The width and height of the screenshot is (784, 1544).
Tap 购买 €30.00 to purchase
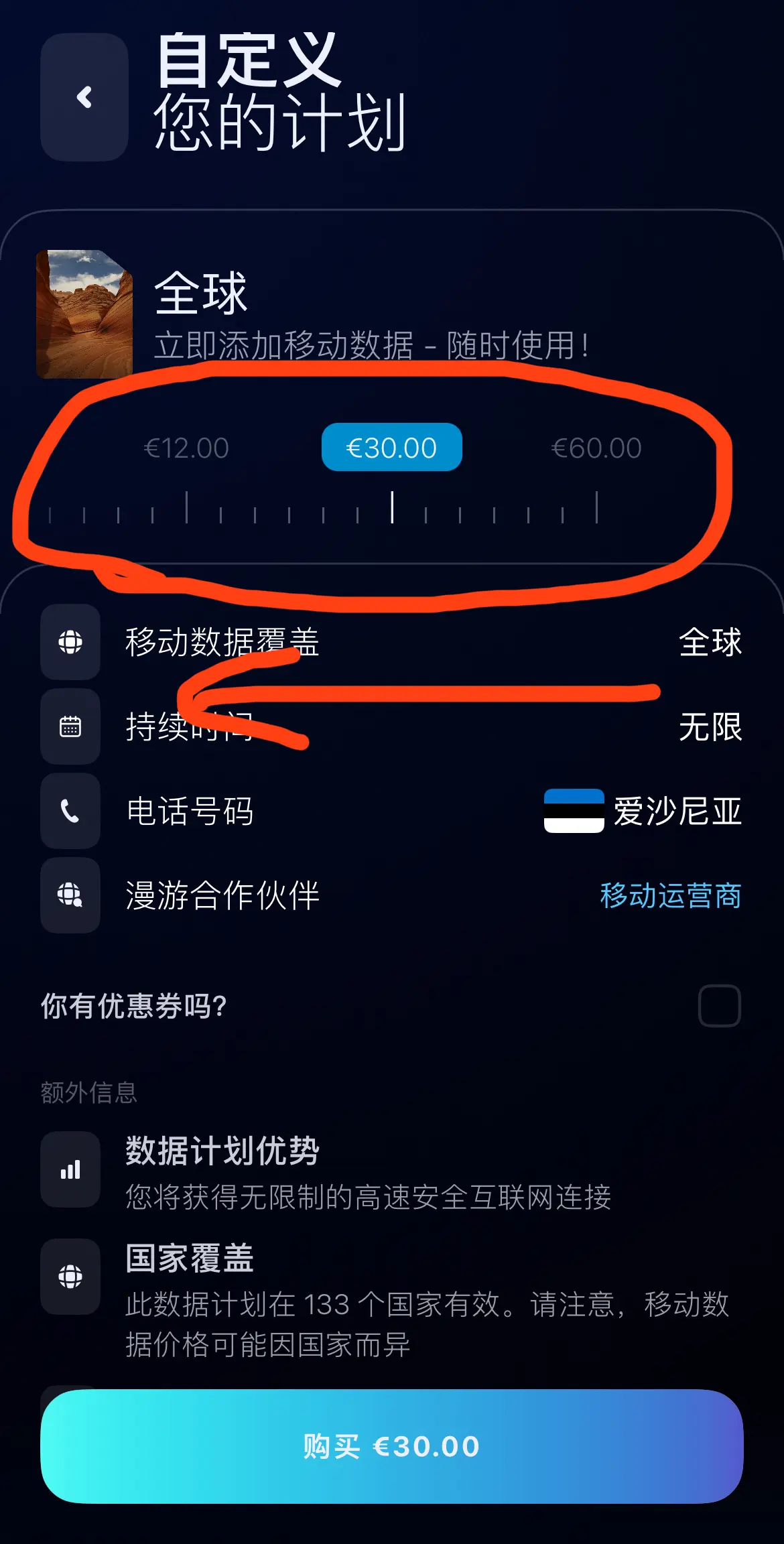point(391,1446)
